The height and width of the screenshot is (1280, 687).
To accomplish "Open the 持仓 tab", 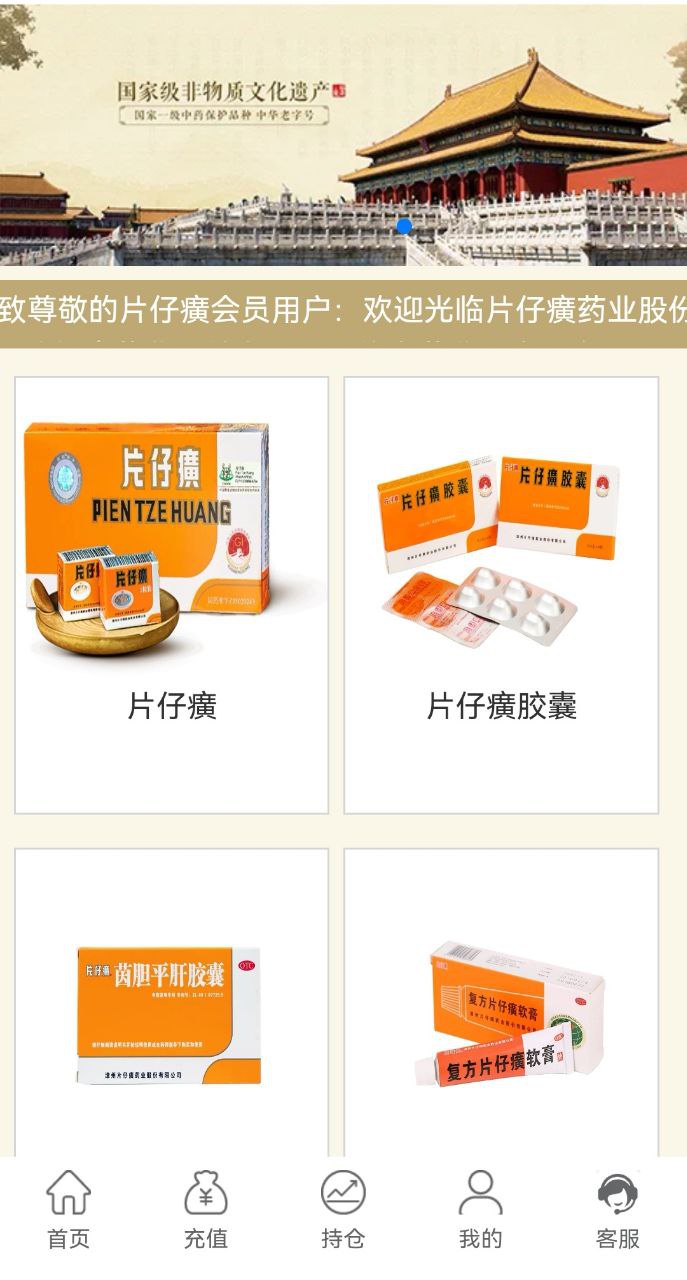I will coord(343,1210).
